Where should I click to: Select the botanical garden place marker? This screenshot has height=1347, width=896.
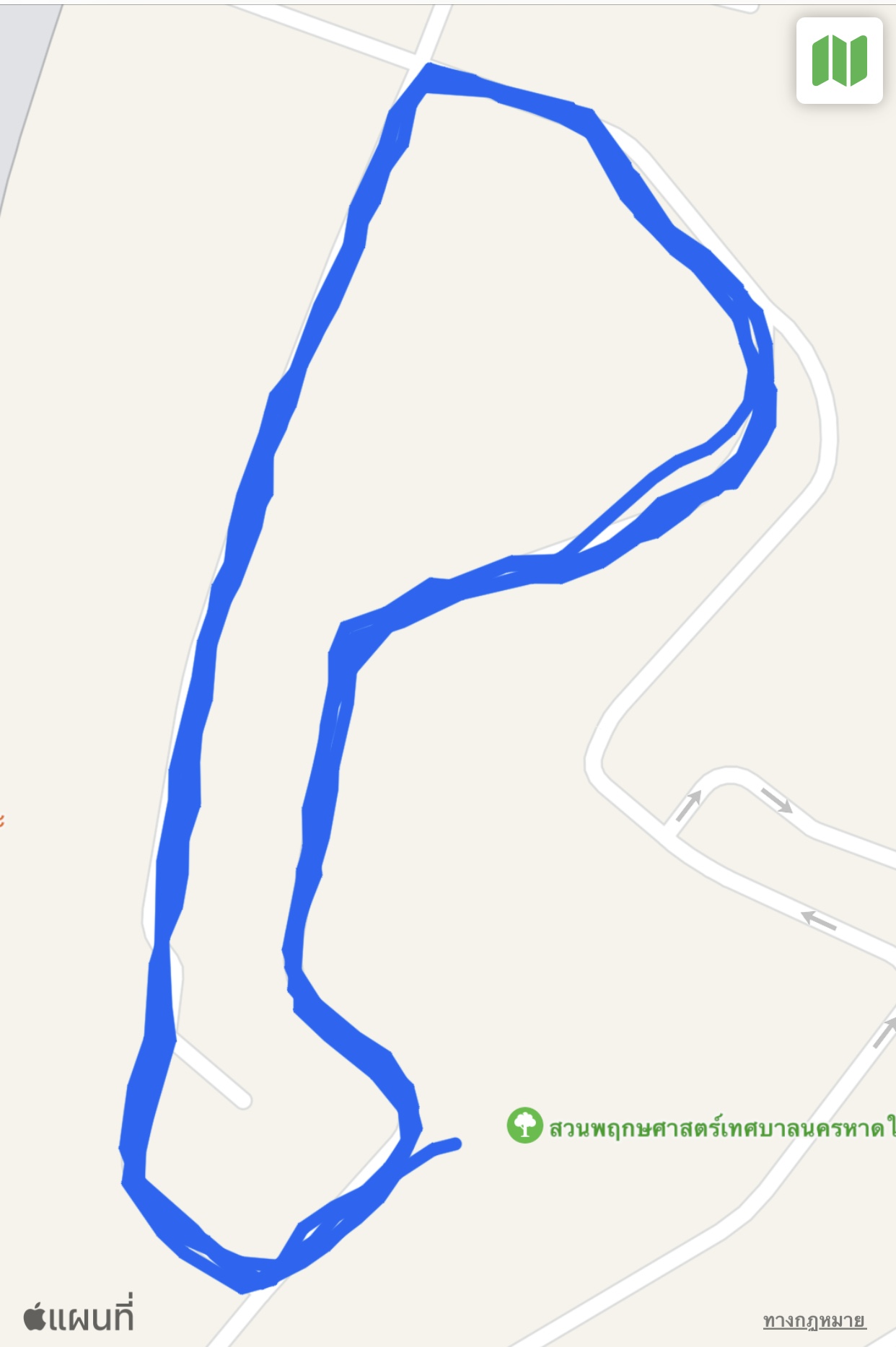[524, 1126]
